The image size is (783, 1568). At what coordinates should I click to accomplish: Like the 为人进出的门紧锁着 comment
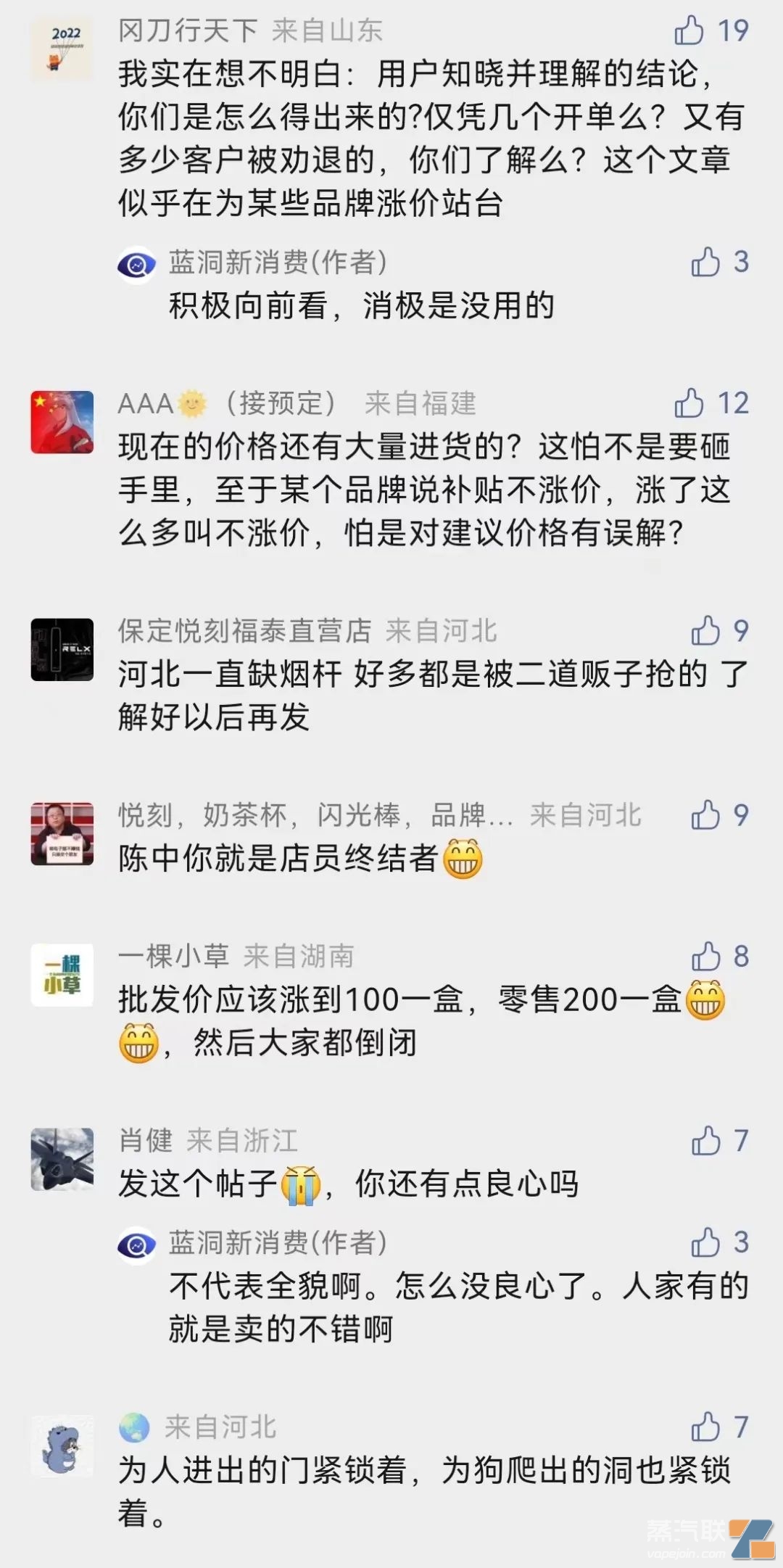705,1427
